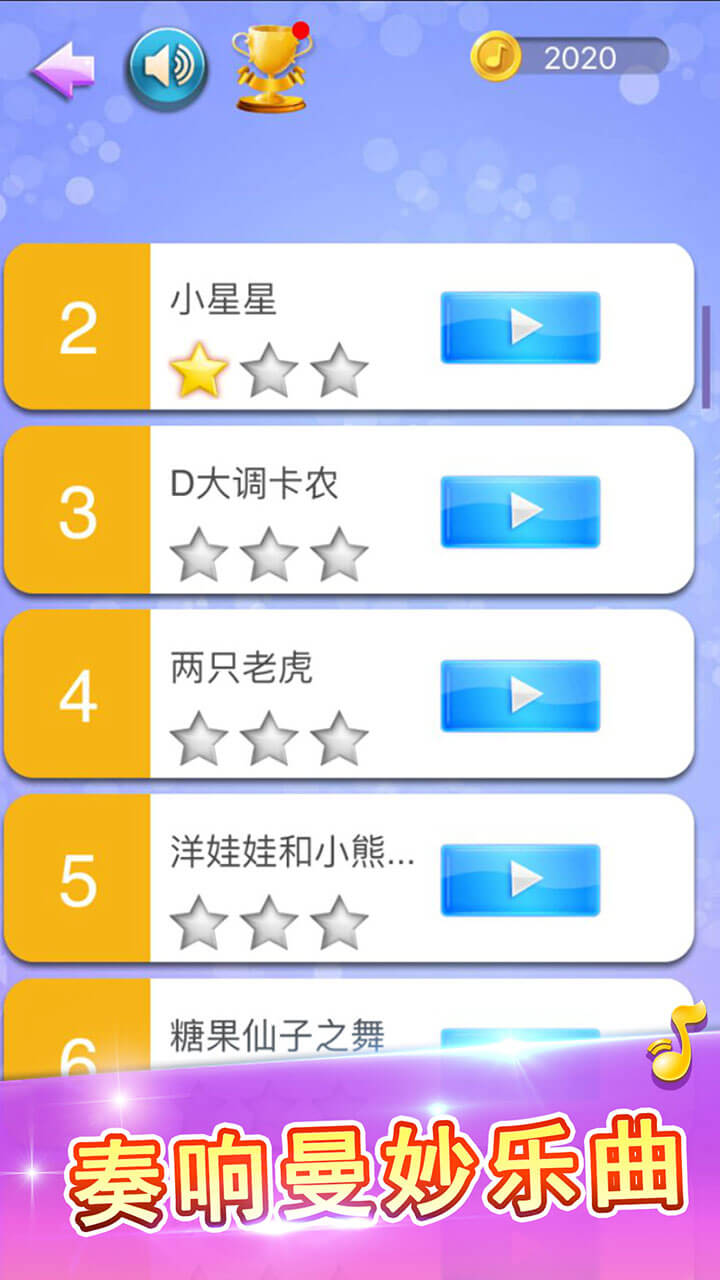
Task: Start song 5 洋娃娃和小熊
Action: [x=520, y=879]
